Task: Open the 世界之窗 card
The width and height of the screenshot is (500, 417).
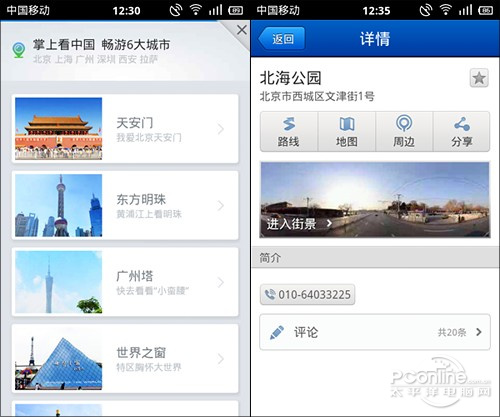Action: [125, 359]
